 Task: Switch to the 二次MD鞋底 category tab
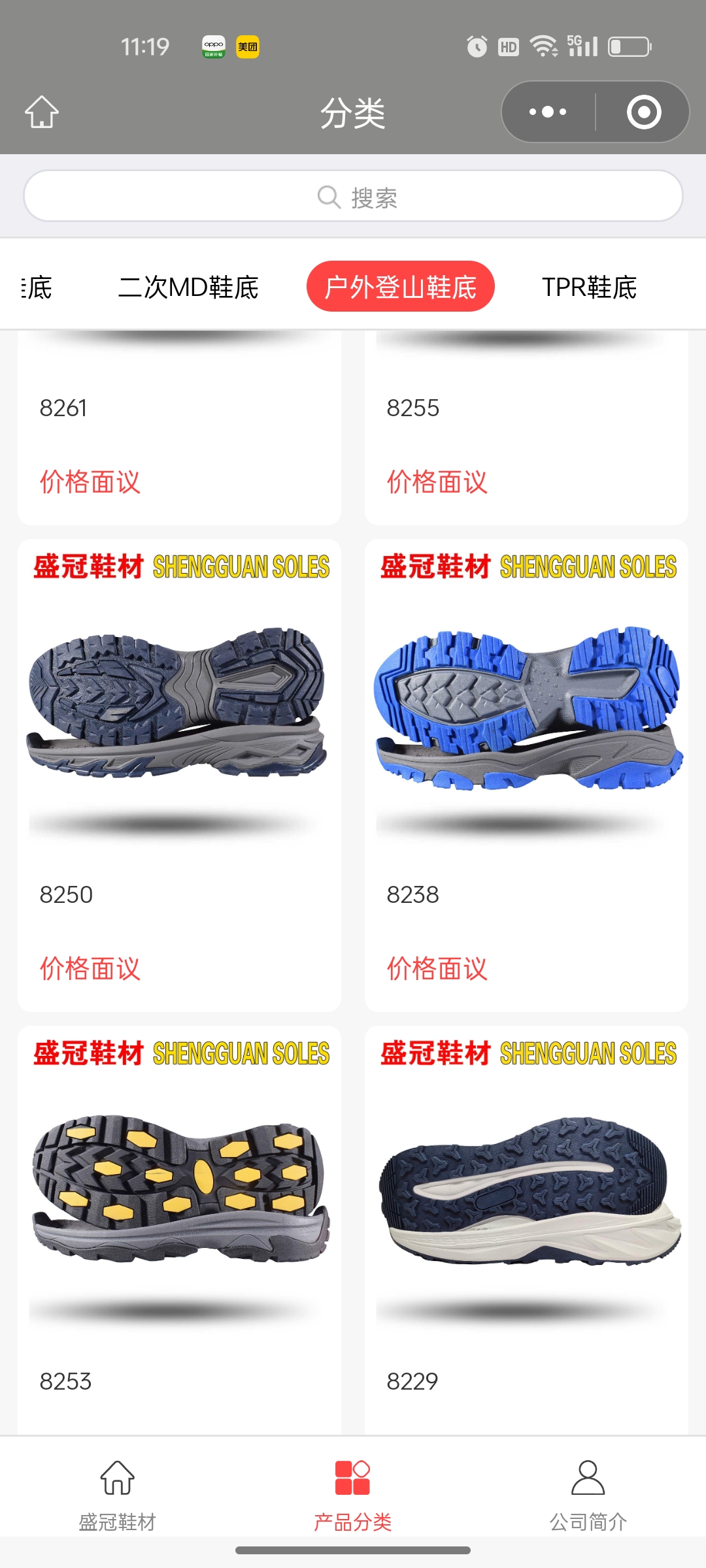[x=188, y=287]
